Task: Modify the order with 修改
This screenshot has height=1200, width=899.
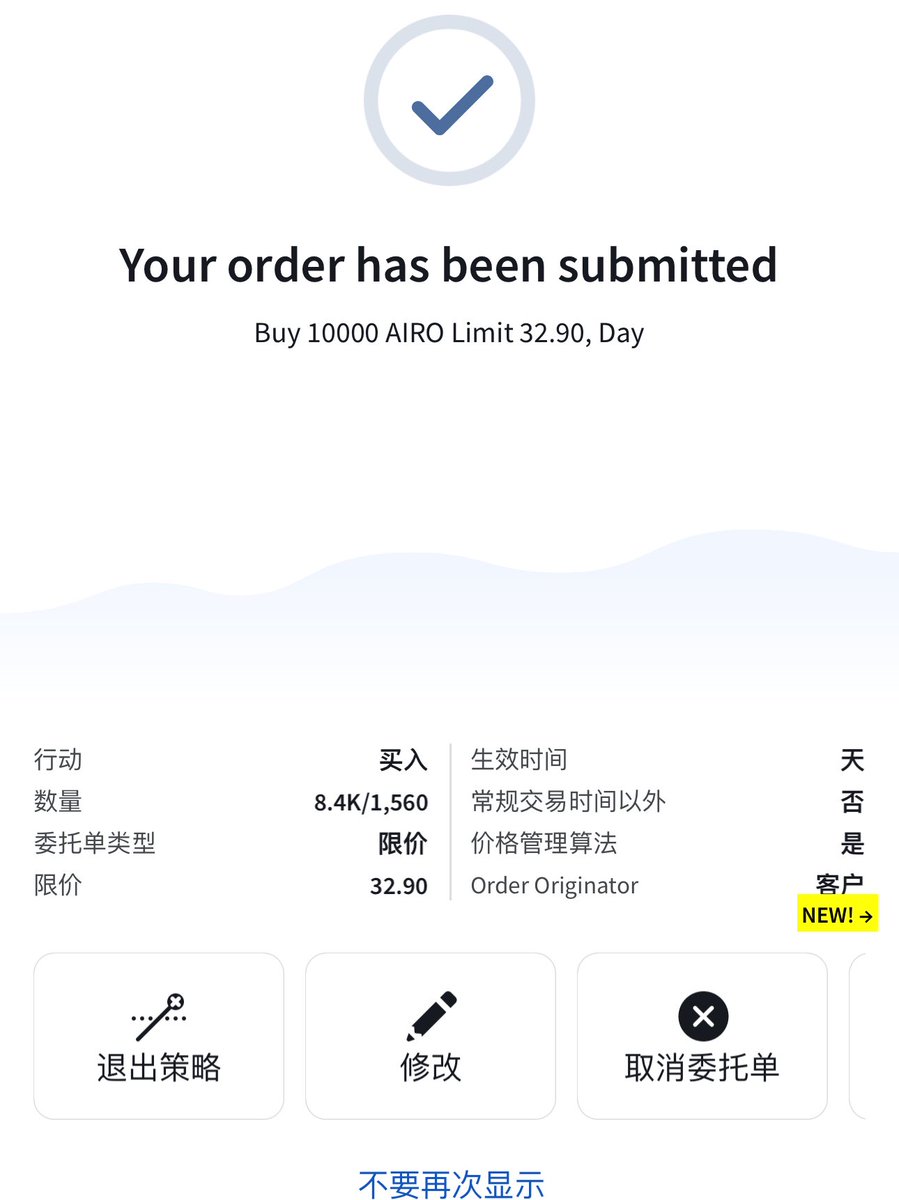Action: [x=430, y=1035]
